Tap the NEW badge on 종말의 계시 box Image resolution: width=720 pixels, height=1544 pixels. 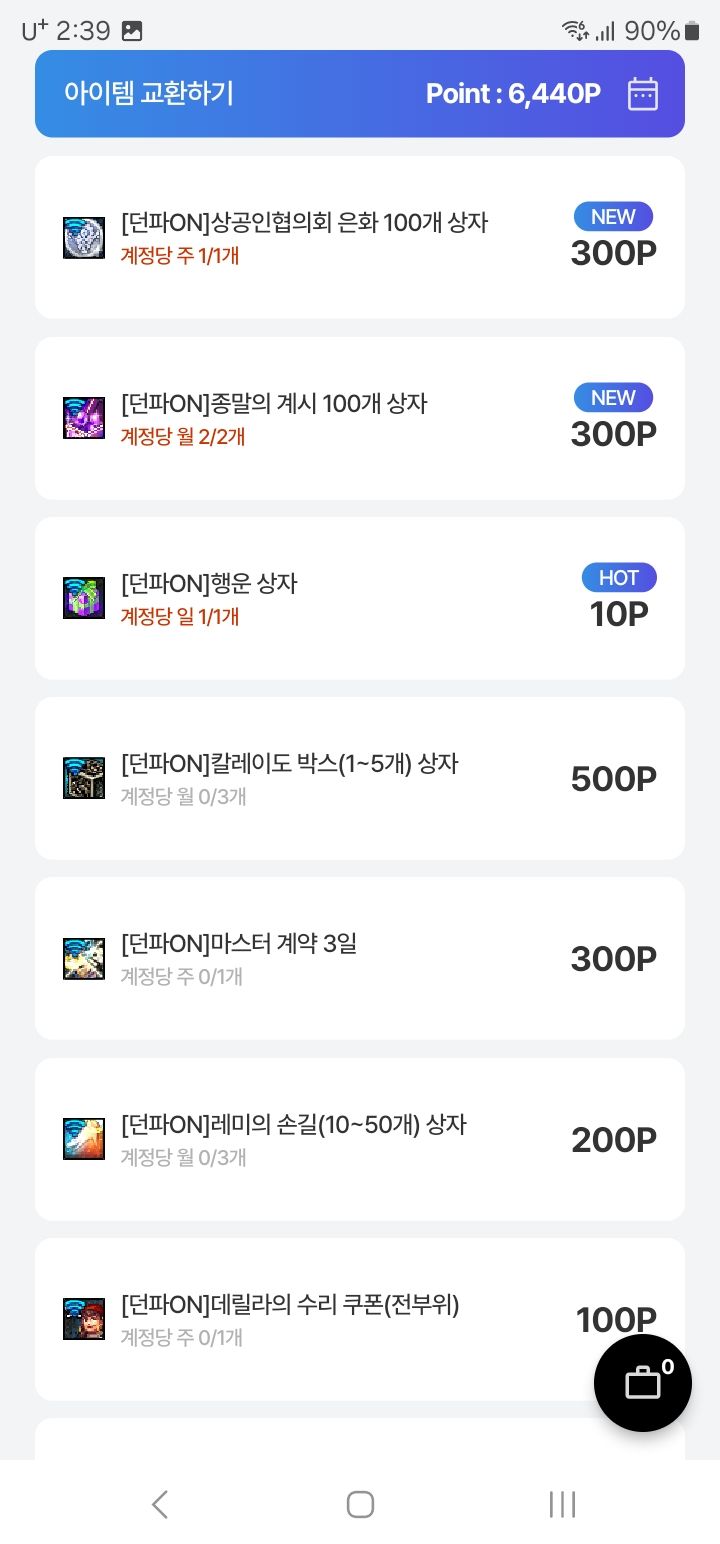tap(613, 397)
